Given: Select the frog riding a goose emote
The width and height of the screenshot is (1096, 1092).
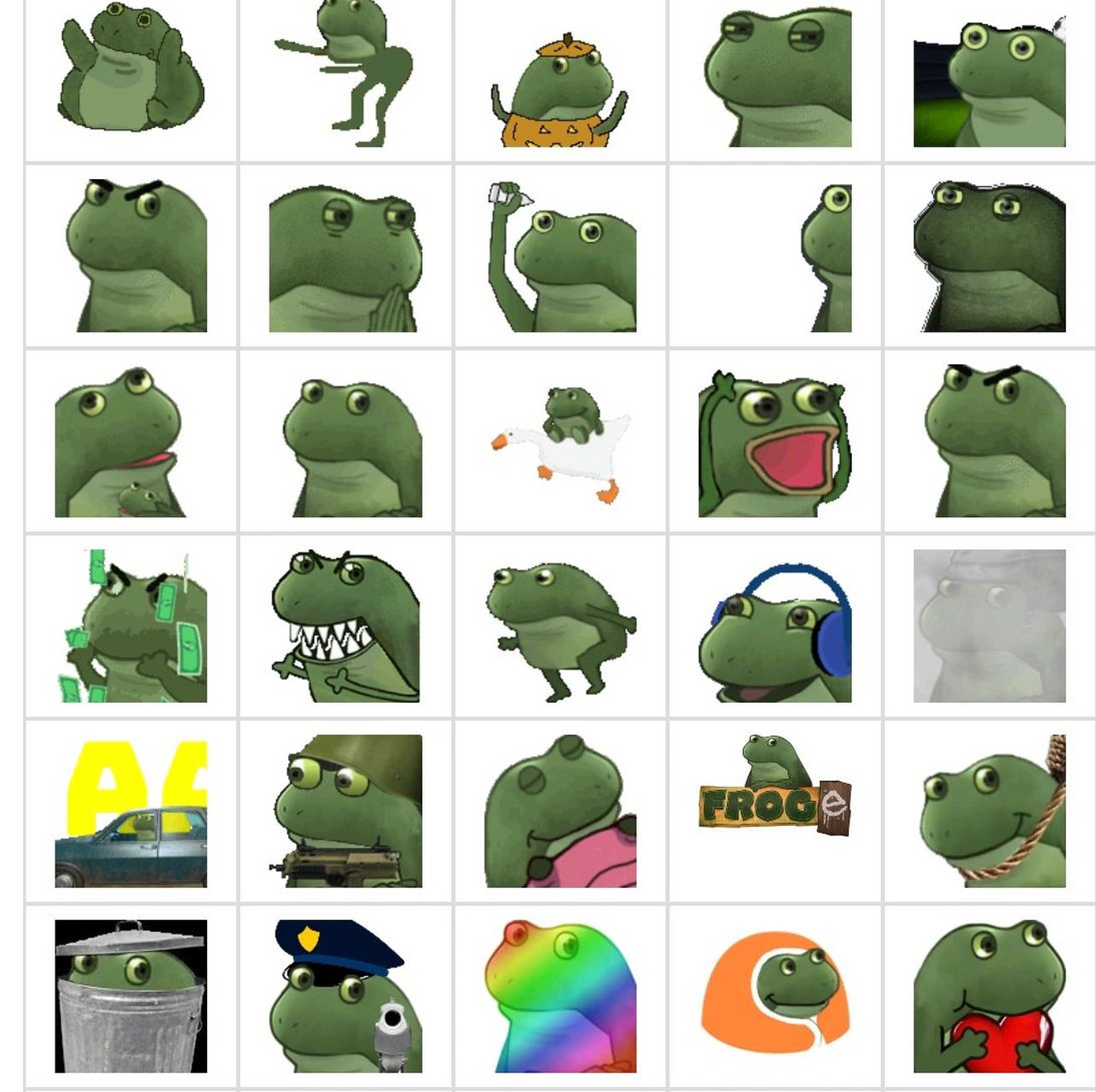Looking at the screenshot, I should coord(560,444).
